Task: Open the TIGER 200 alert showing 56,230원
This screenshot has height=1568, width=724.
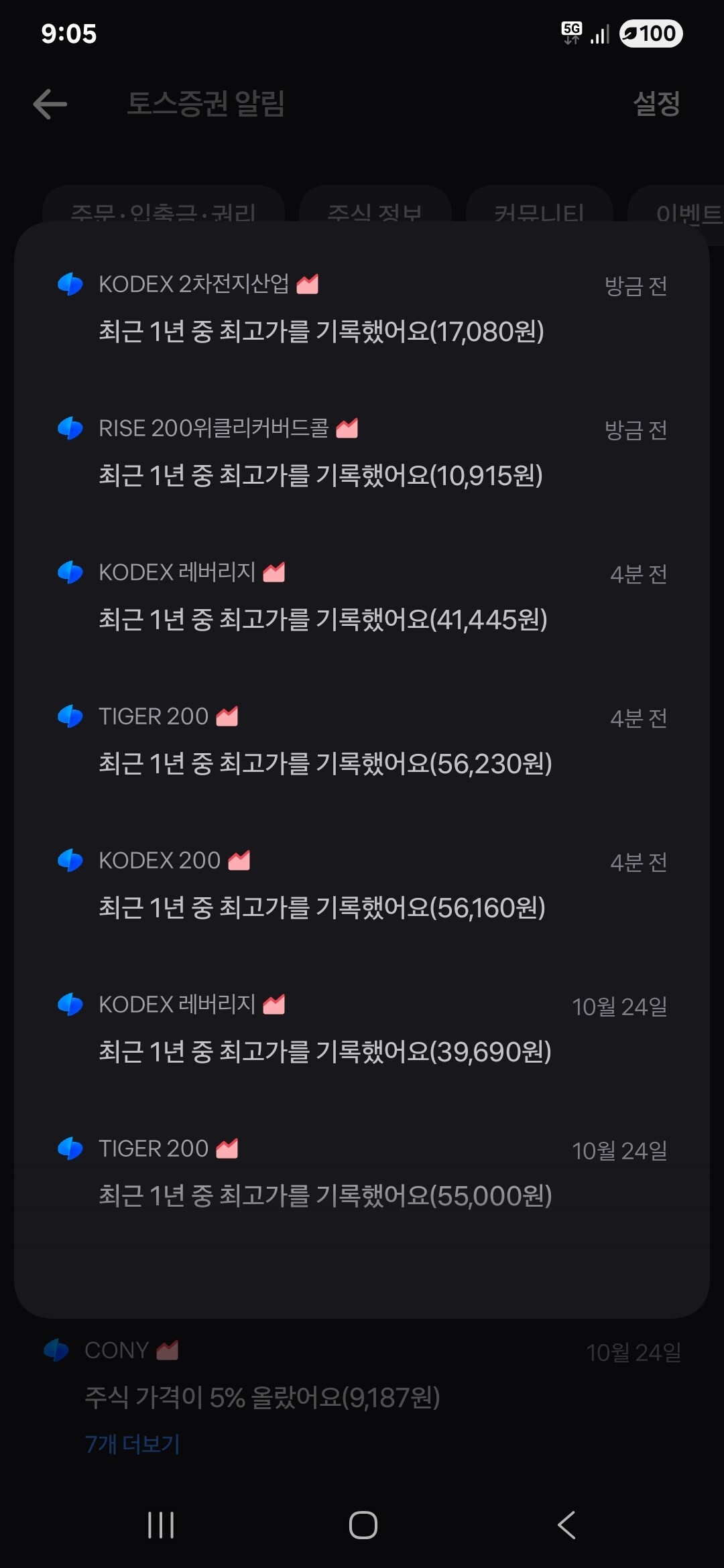Action: pyautogui.click(x=362, y=740)
